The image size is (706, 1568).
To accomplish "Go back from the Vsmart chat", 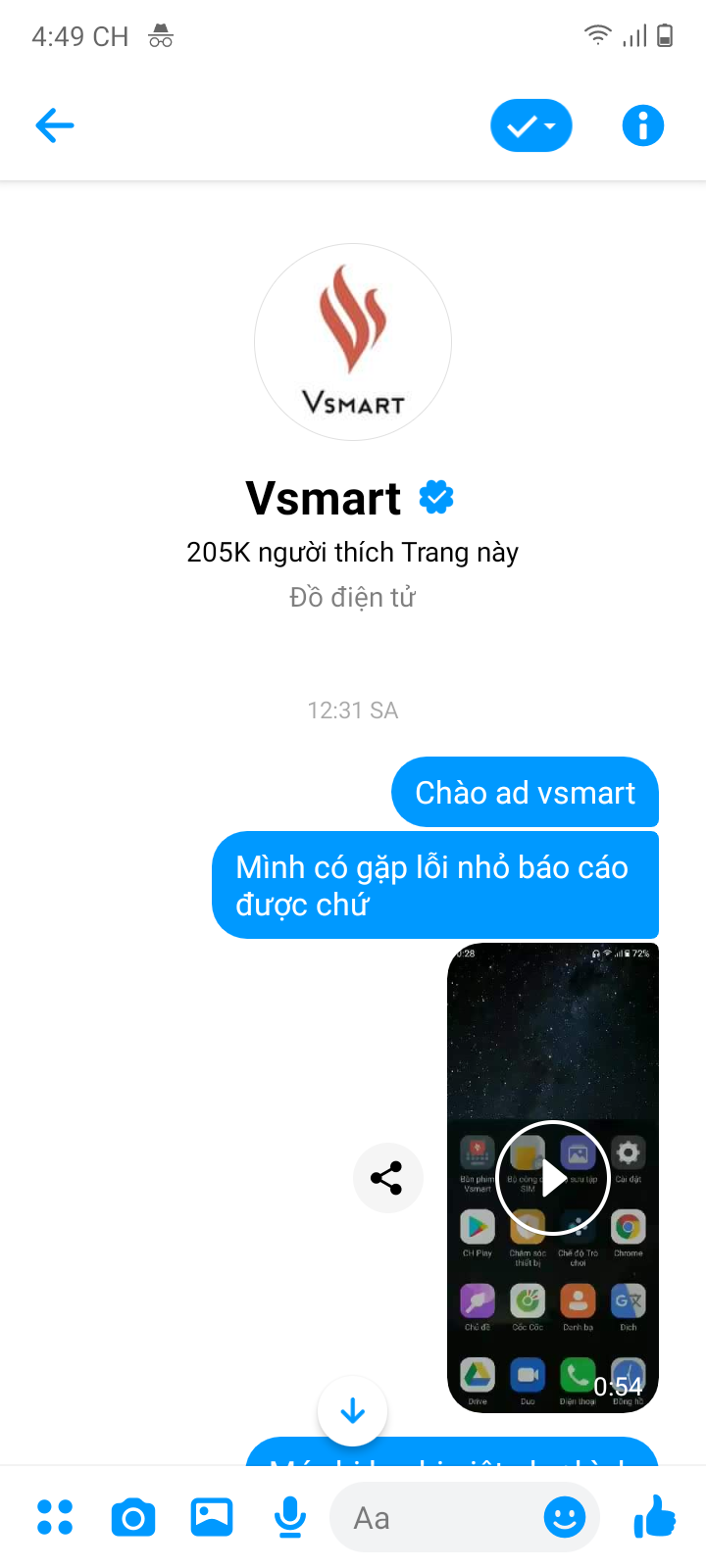I will 55,125.
